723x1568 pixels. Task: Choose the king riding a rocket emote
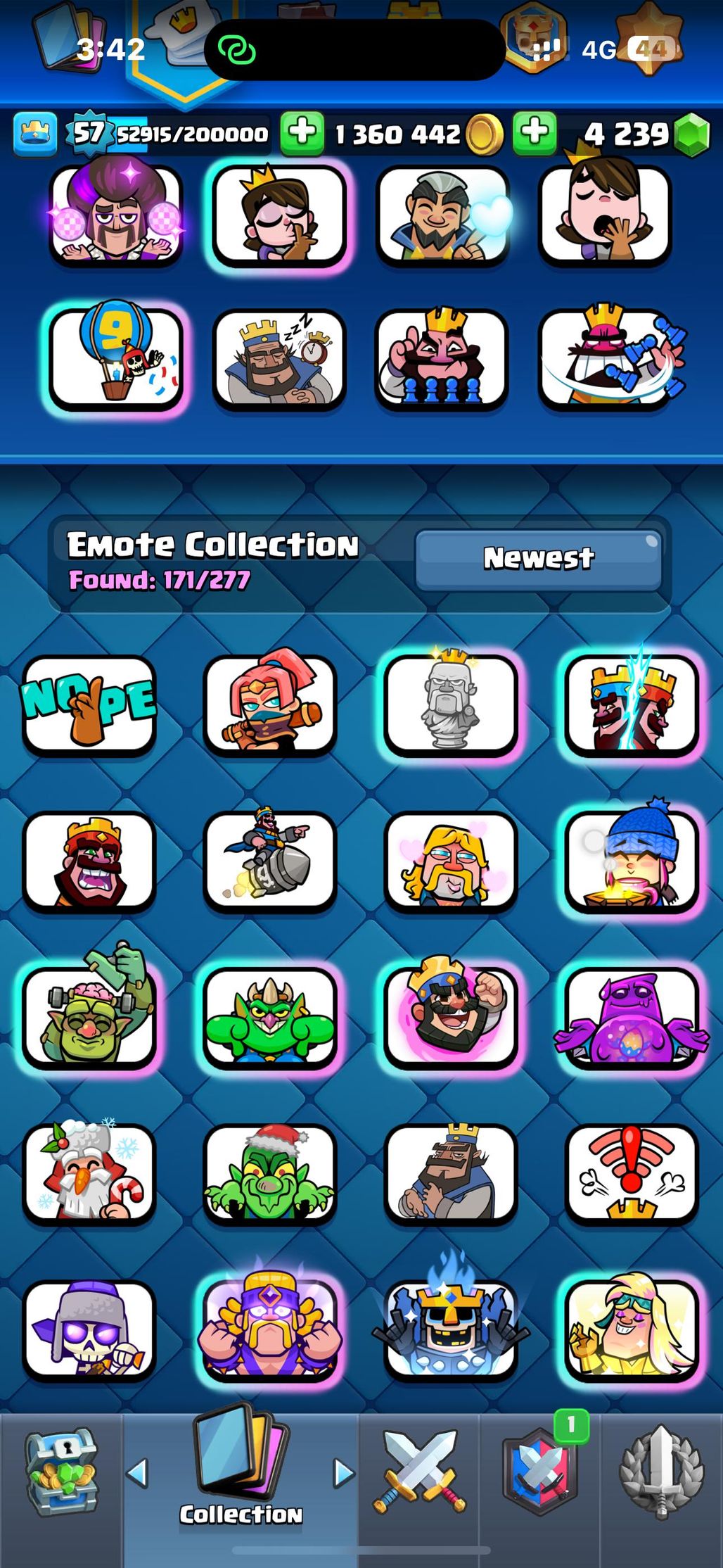click(270, 860)
